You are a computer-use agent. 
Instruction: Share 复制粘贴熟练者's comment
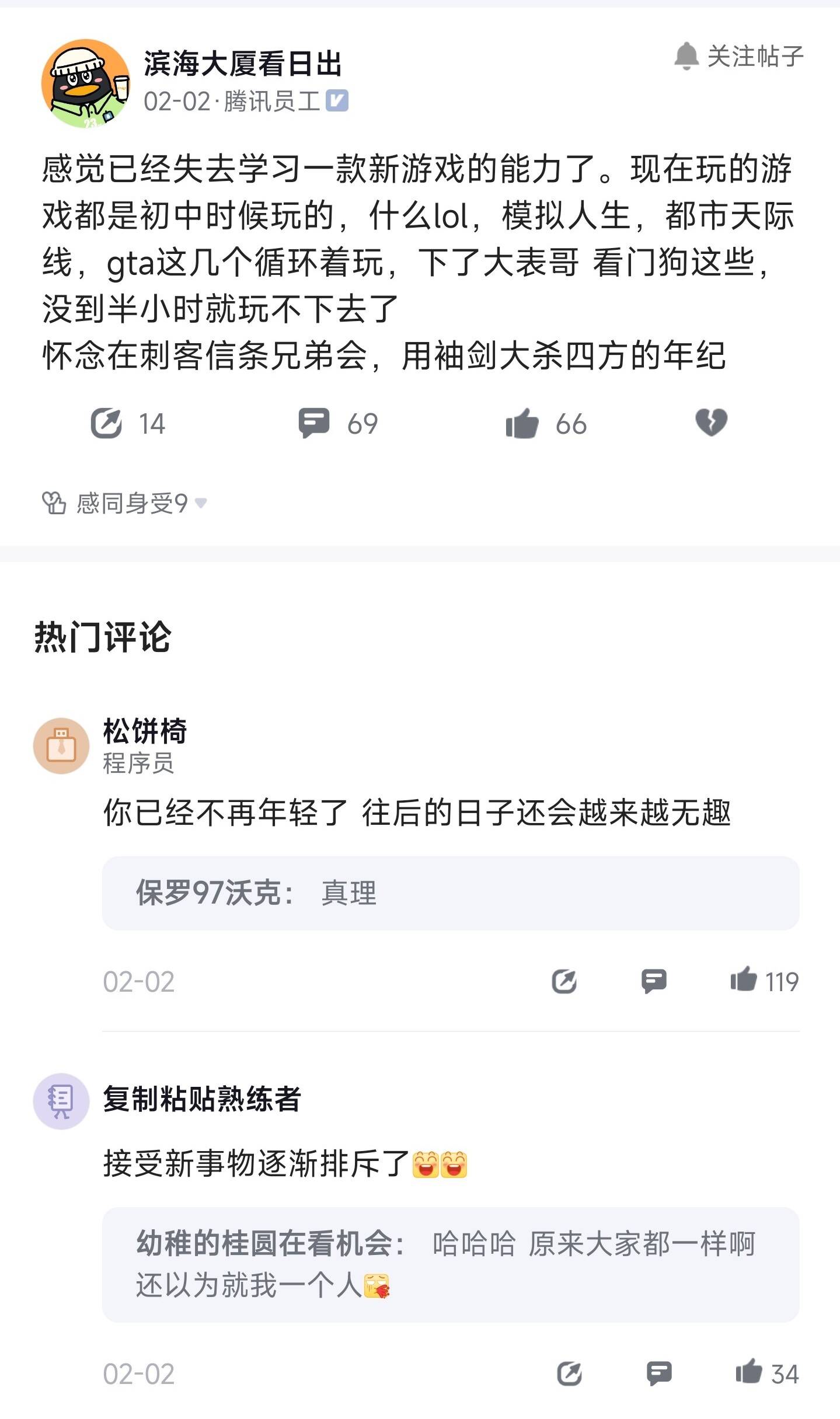point(569,1373)
